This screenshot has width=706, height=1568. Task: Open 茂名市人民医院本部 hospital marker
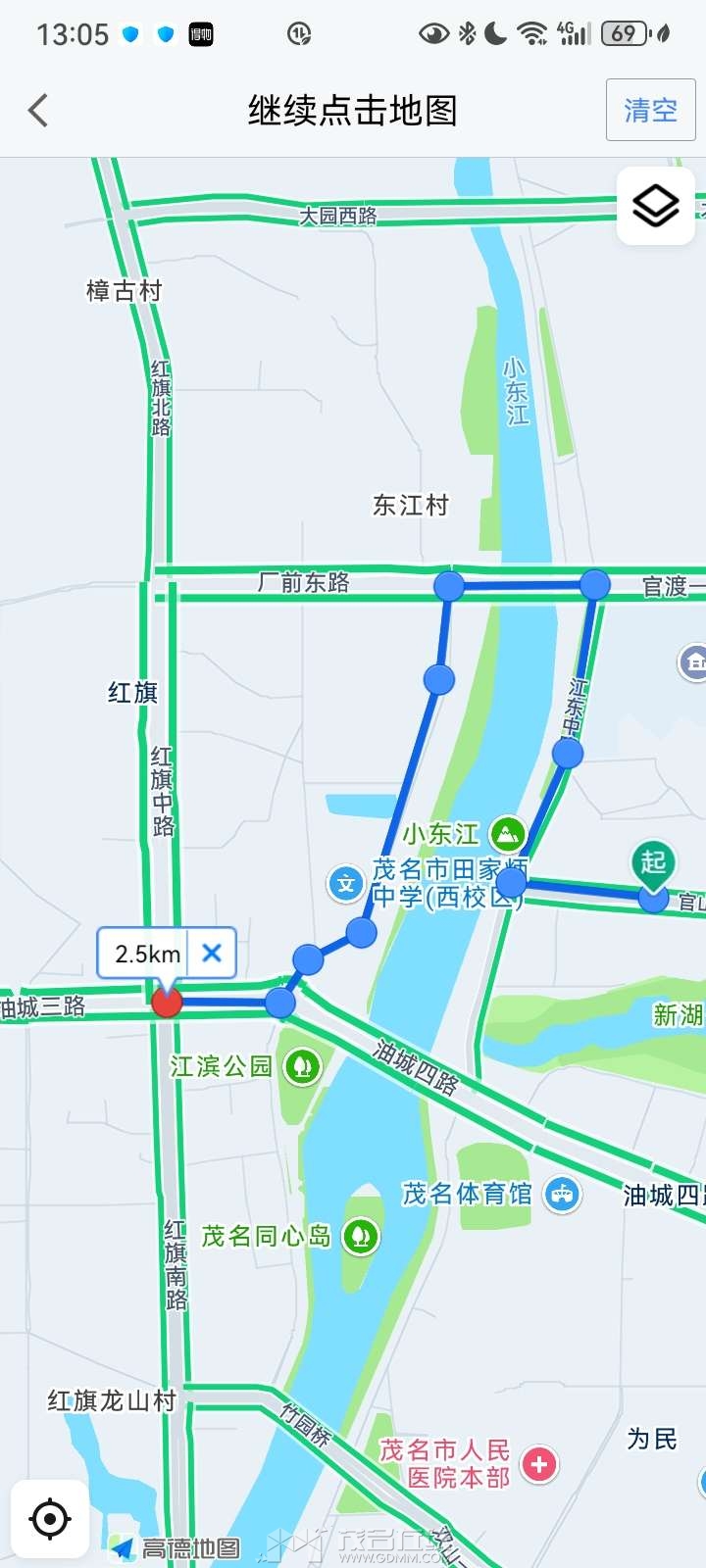(x=539, y=1464)
